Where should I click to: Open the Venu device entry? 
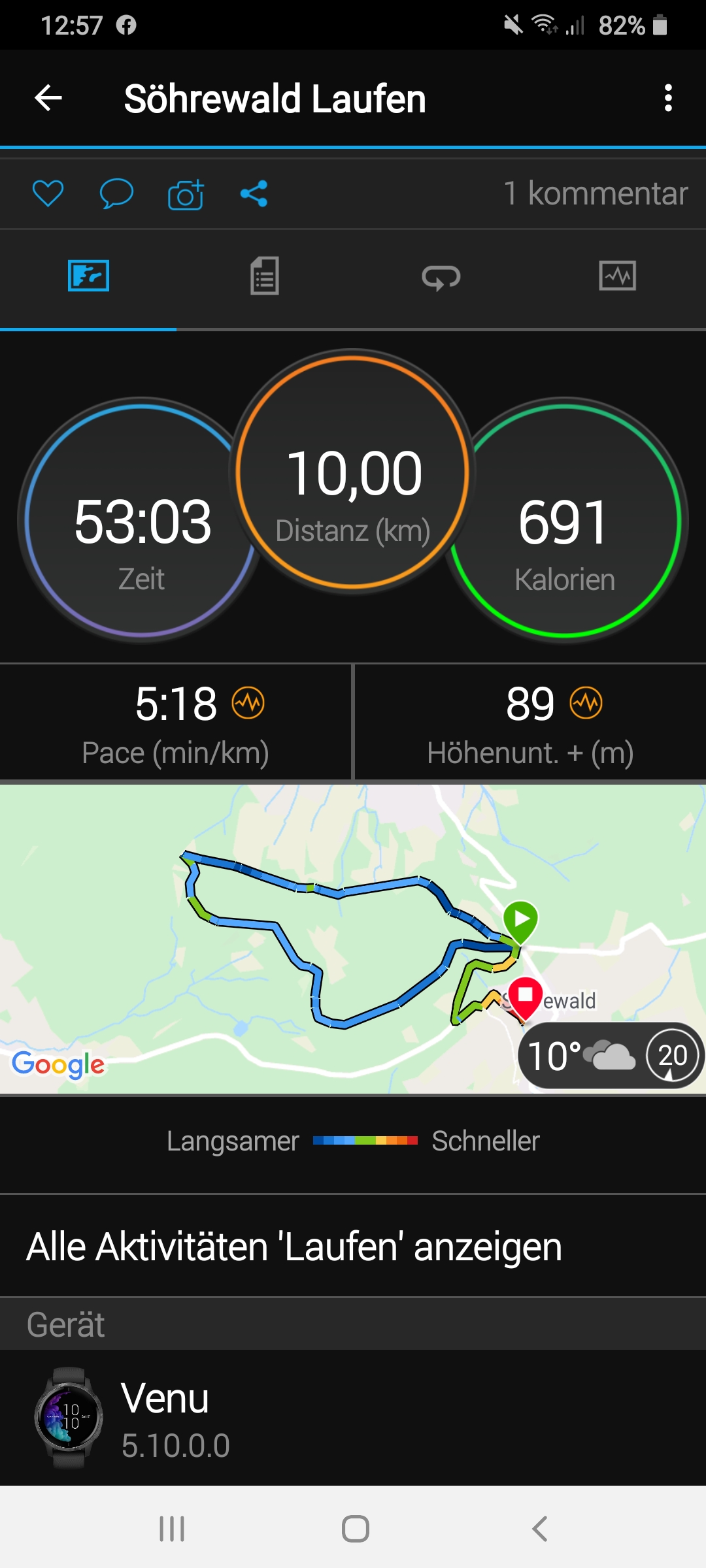[x=163, y=1418]
